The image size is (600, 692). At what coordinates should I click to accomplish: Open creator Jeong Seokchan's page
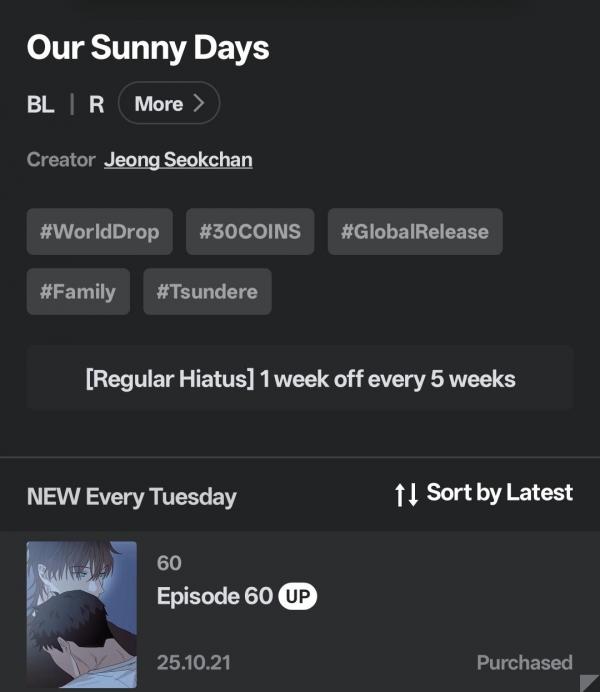tap(178, 160)
